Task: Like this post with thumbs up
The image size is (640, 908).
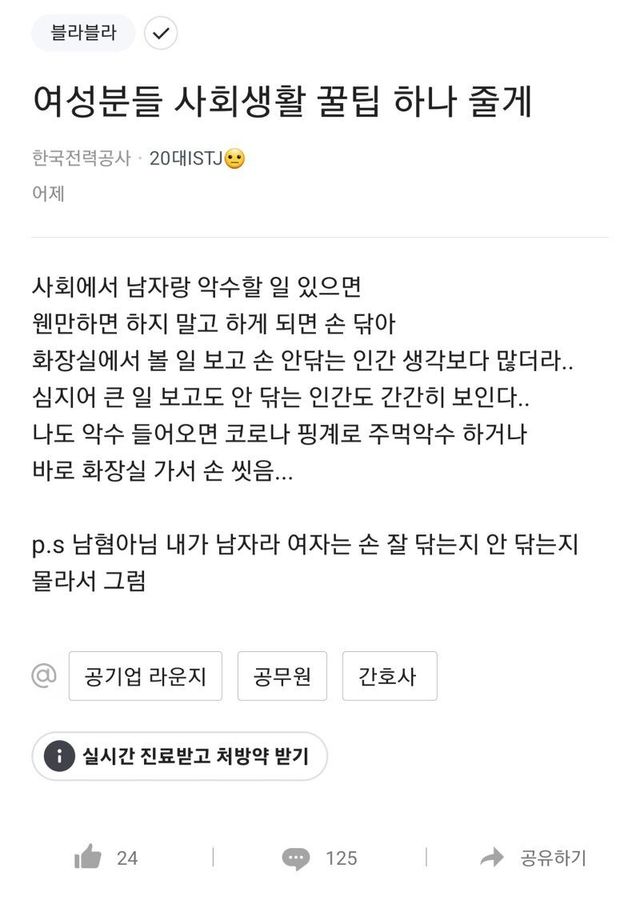Action: [90, 857]
